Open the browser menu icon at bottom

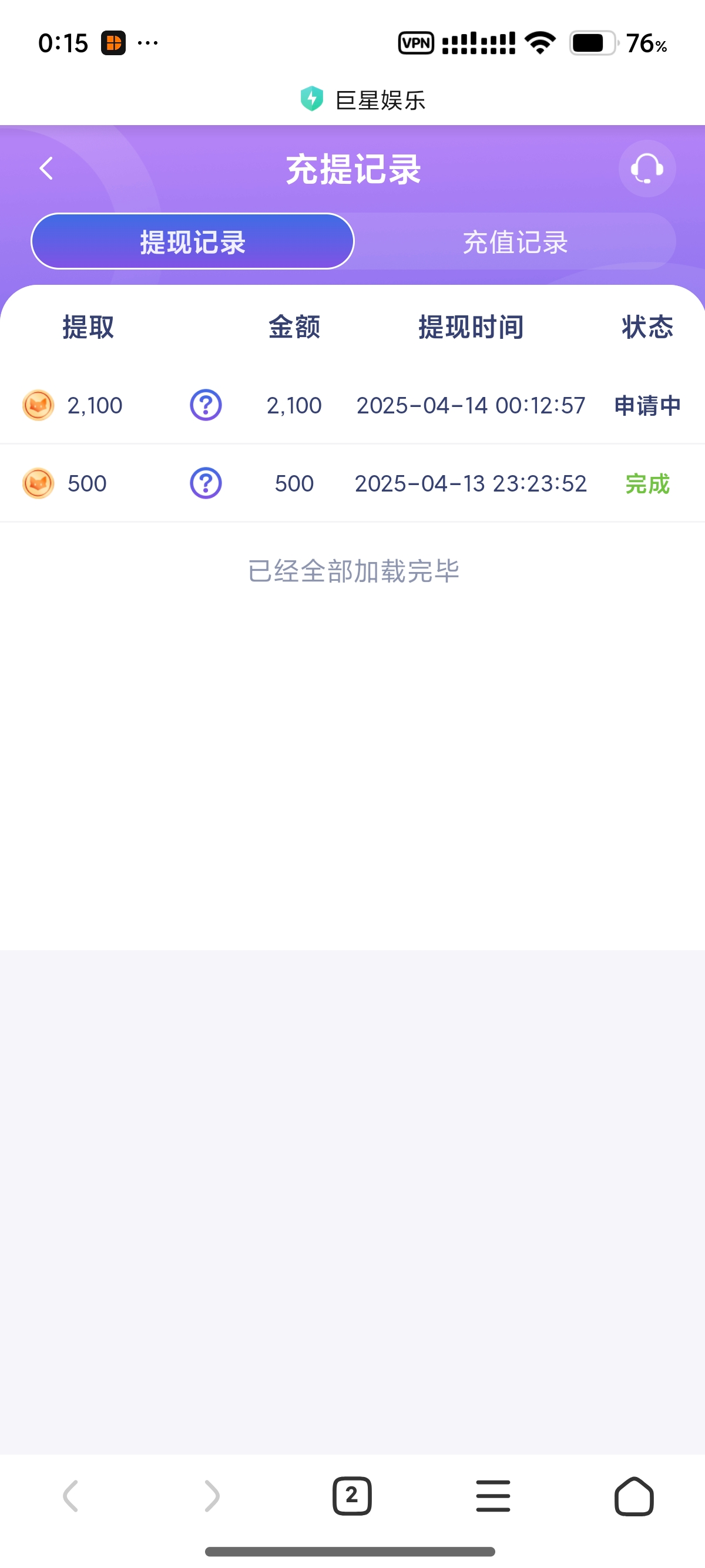[493, 1498]
